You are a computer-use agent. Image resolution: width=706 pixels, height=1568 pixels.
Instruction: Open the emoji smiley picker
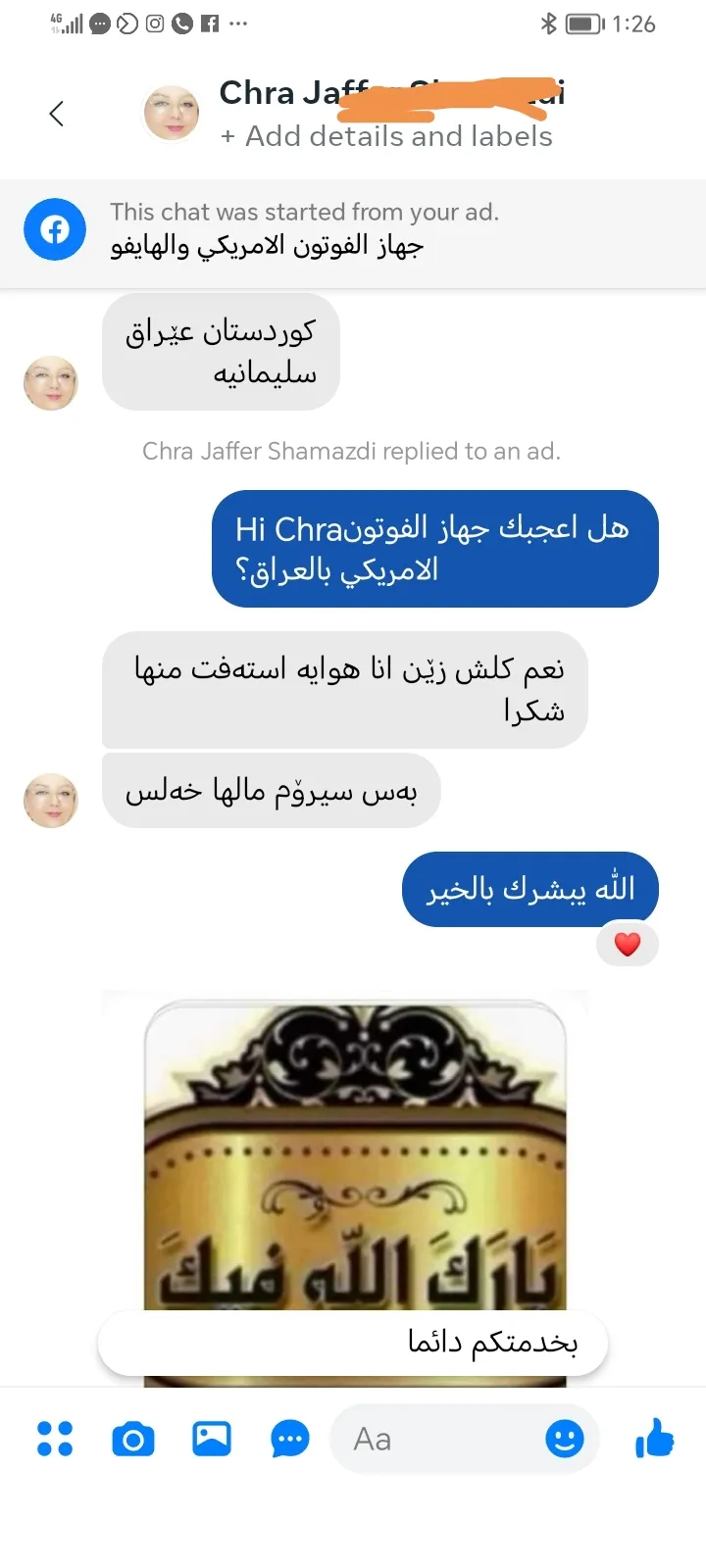[565, 1439]
